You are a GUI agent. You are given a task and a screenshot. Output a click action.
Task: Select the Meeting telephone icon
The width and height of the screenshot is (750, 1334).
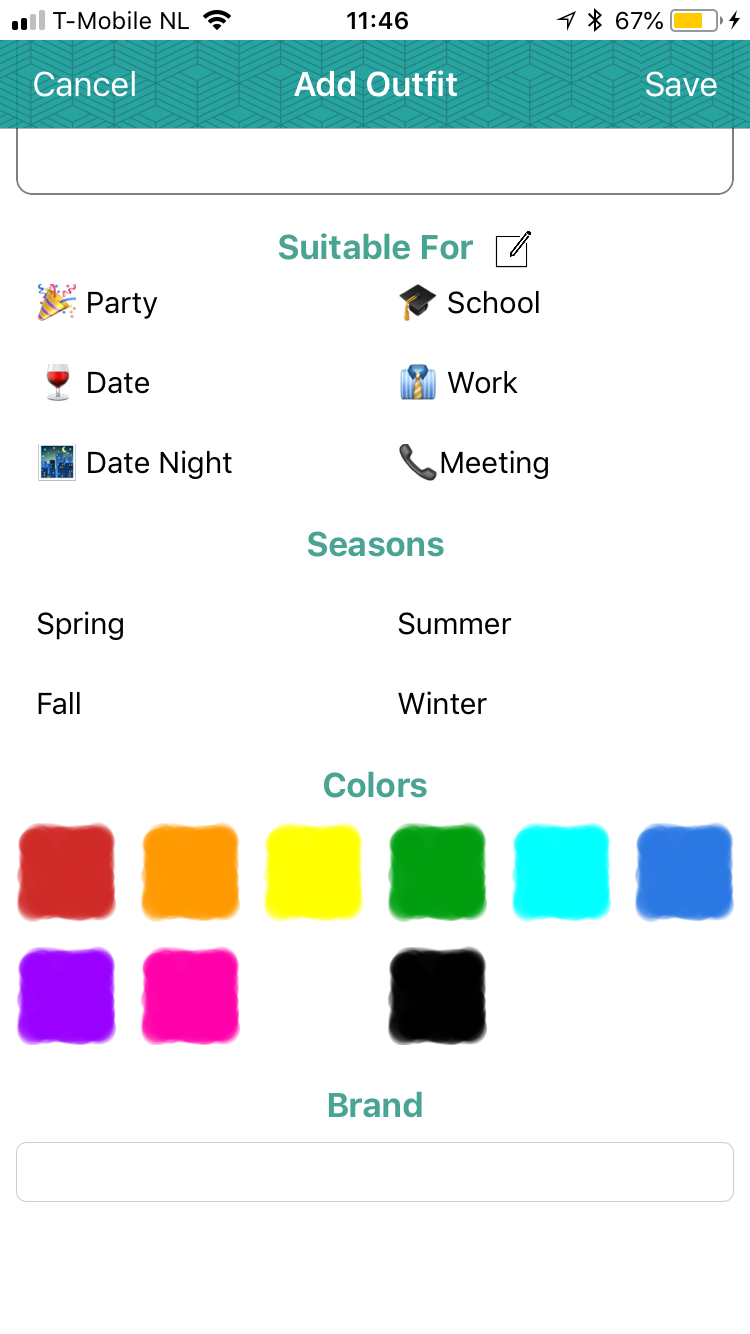(x=417, y=462)
